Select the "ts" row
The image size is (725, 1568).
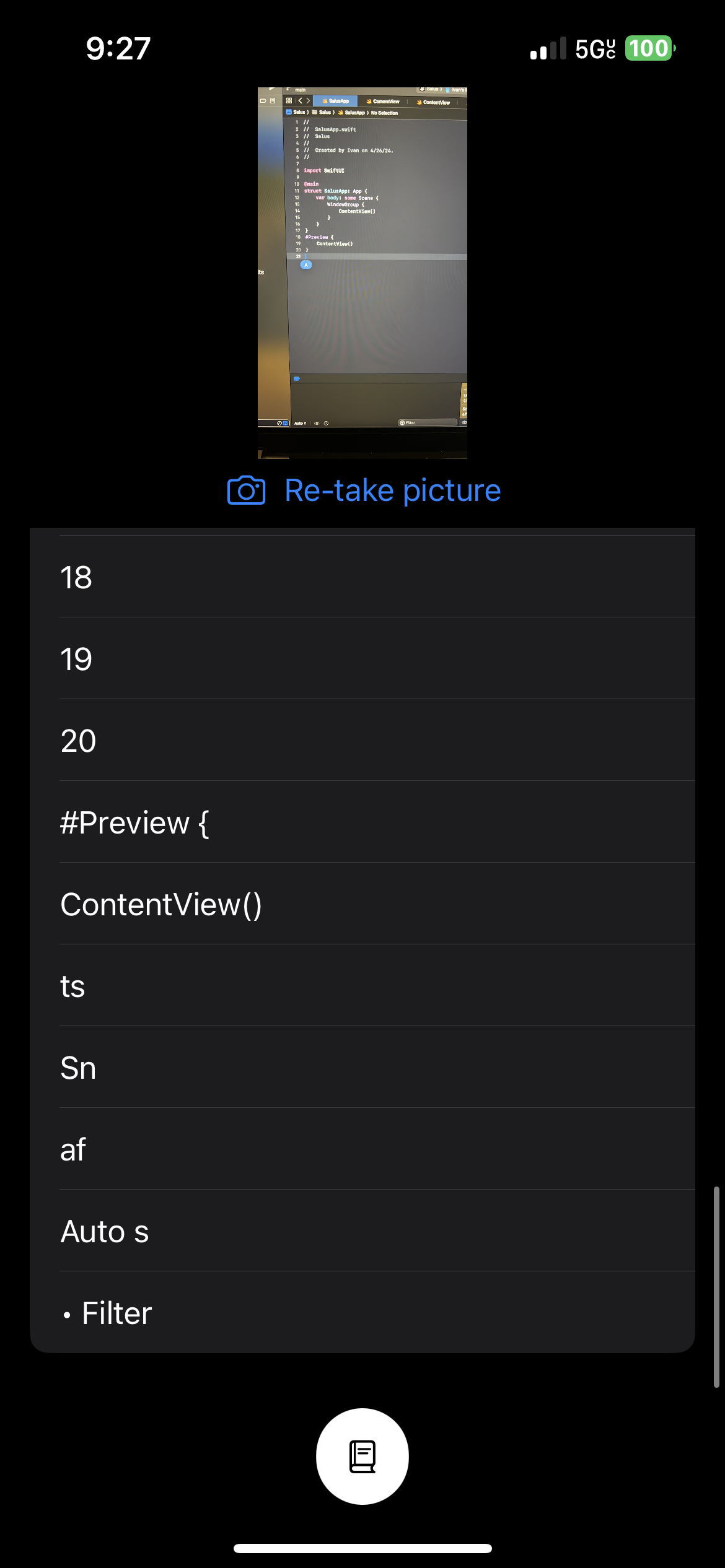point(362,986)
